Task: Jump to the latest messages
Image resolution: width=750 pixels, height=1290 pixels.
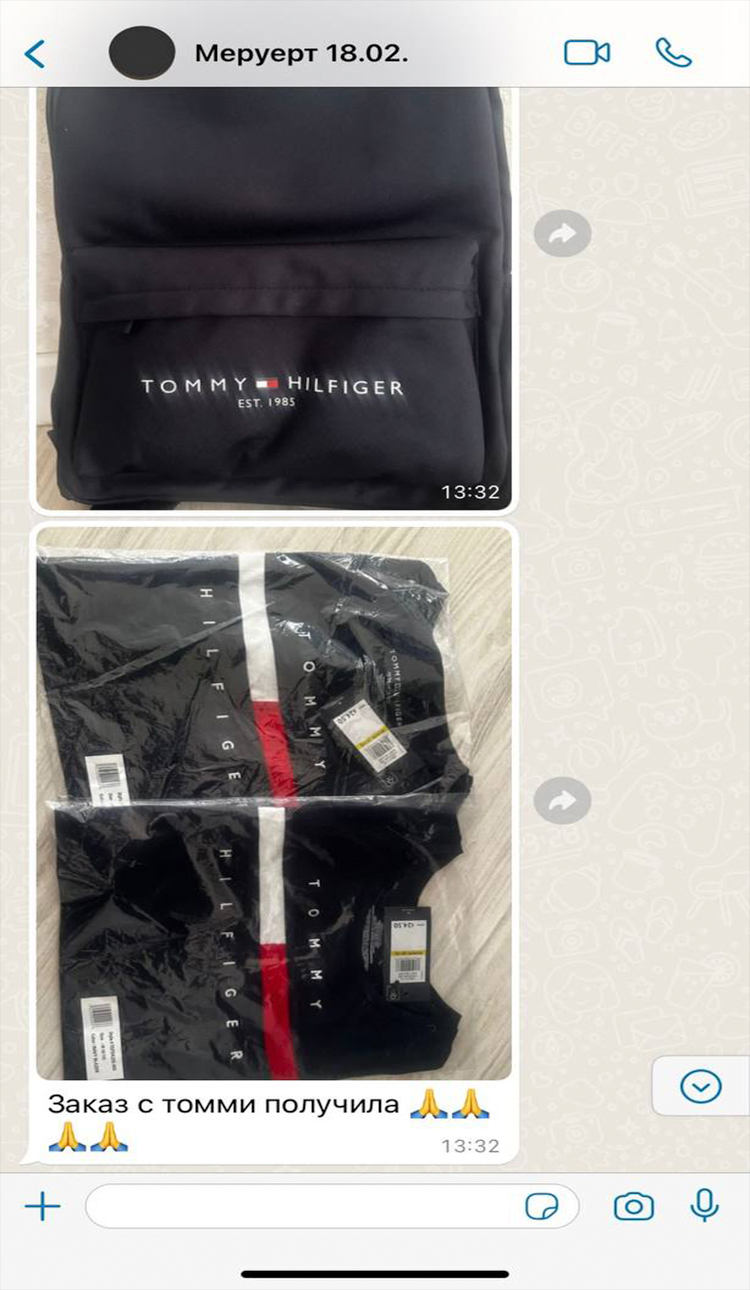Action: (x=701, y=1086)
